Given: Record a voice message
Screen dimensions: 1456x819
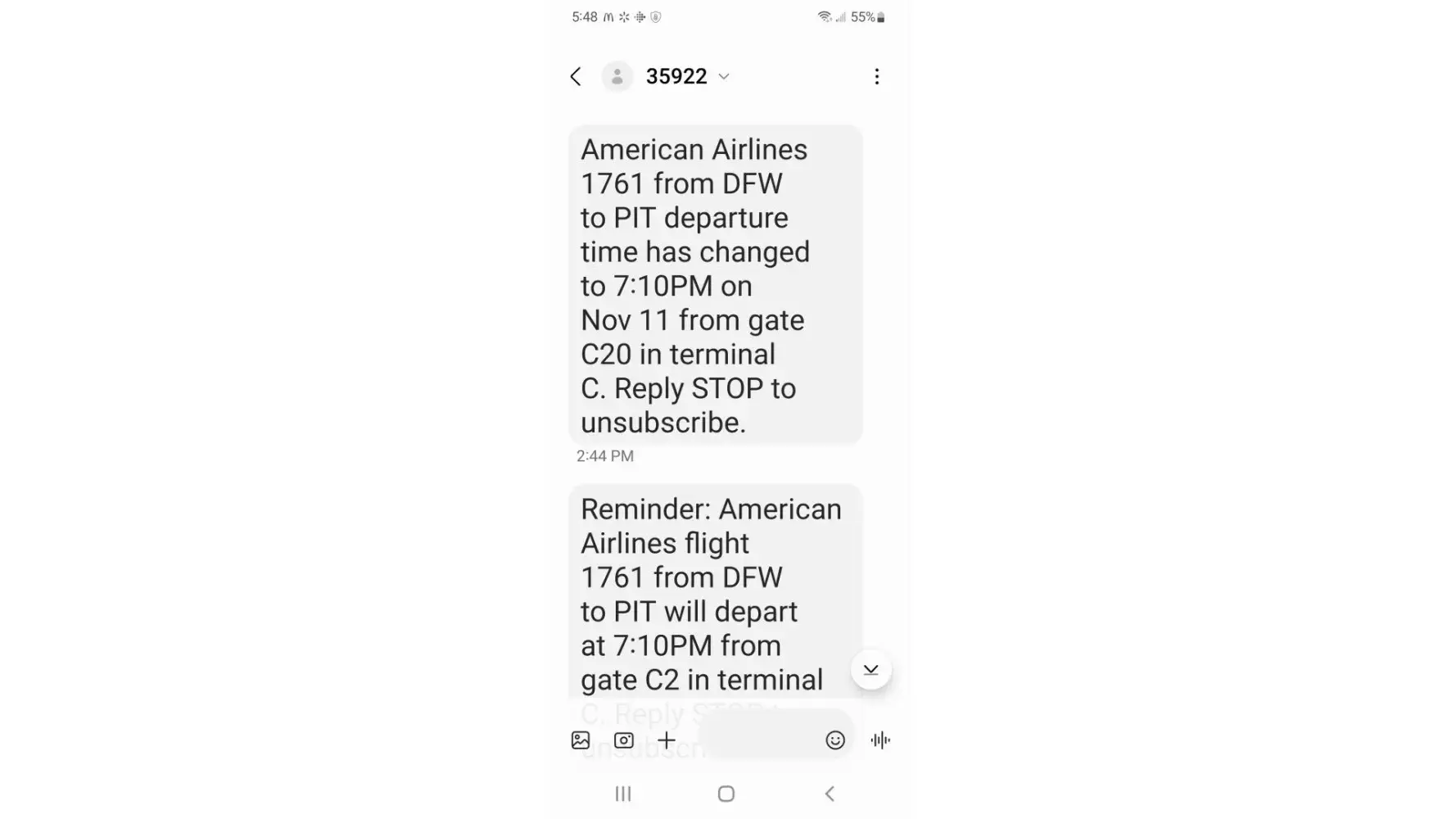Looking at the screenshot, I should point(880,740).
